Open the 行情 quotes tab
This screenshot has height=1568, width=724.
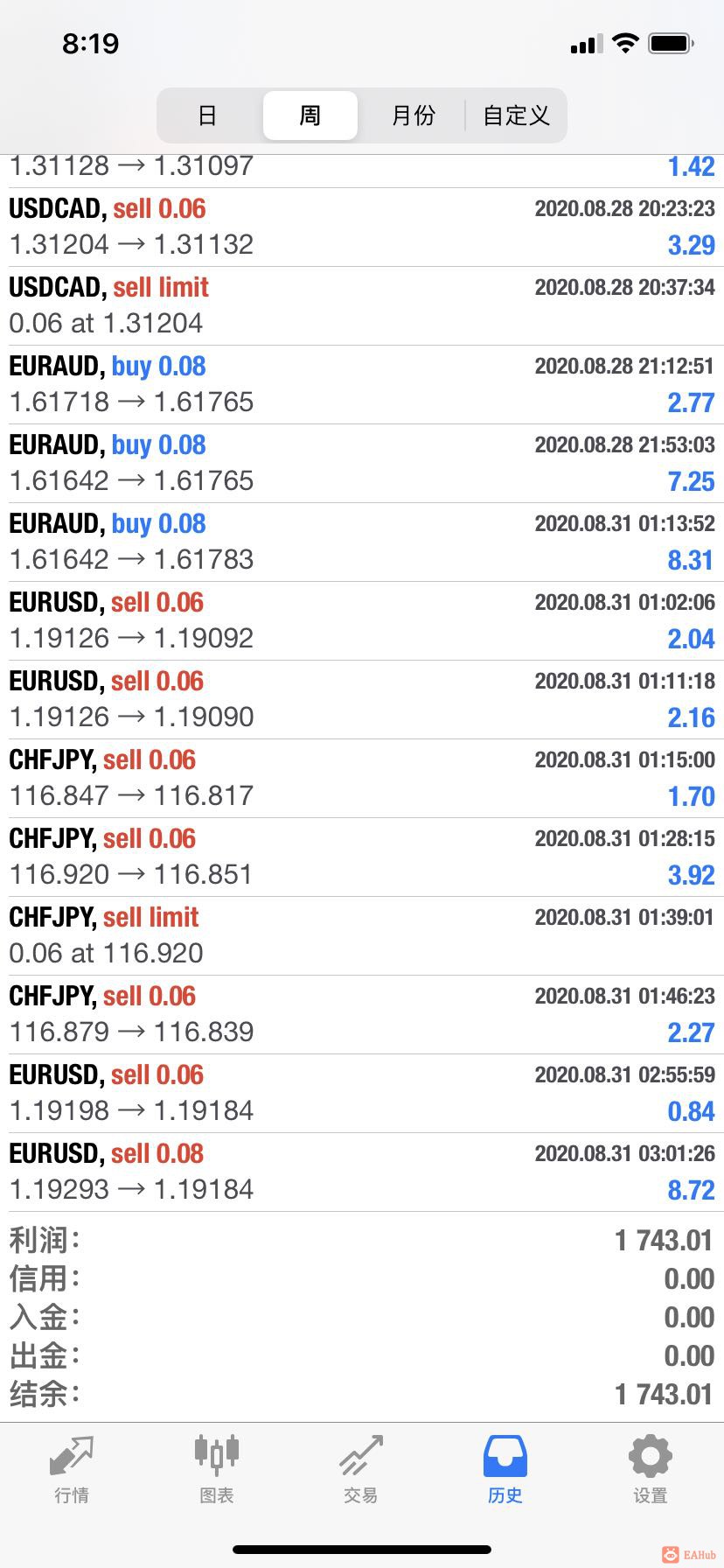pyautogui.click(x=72, y=1470)
